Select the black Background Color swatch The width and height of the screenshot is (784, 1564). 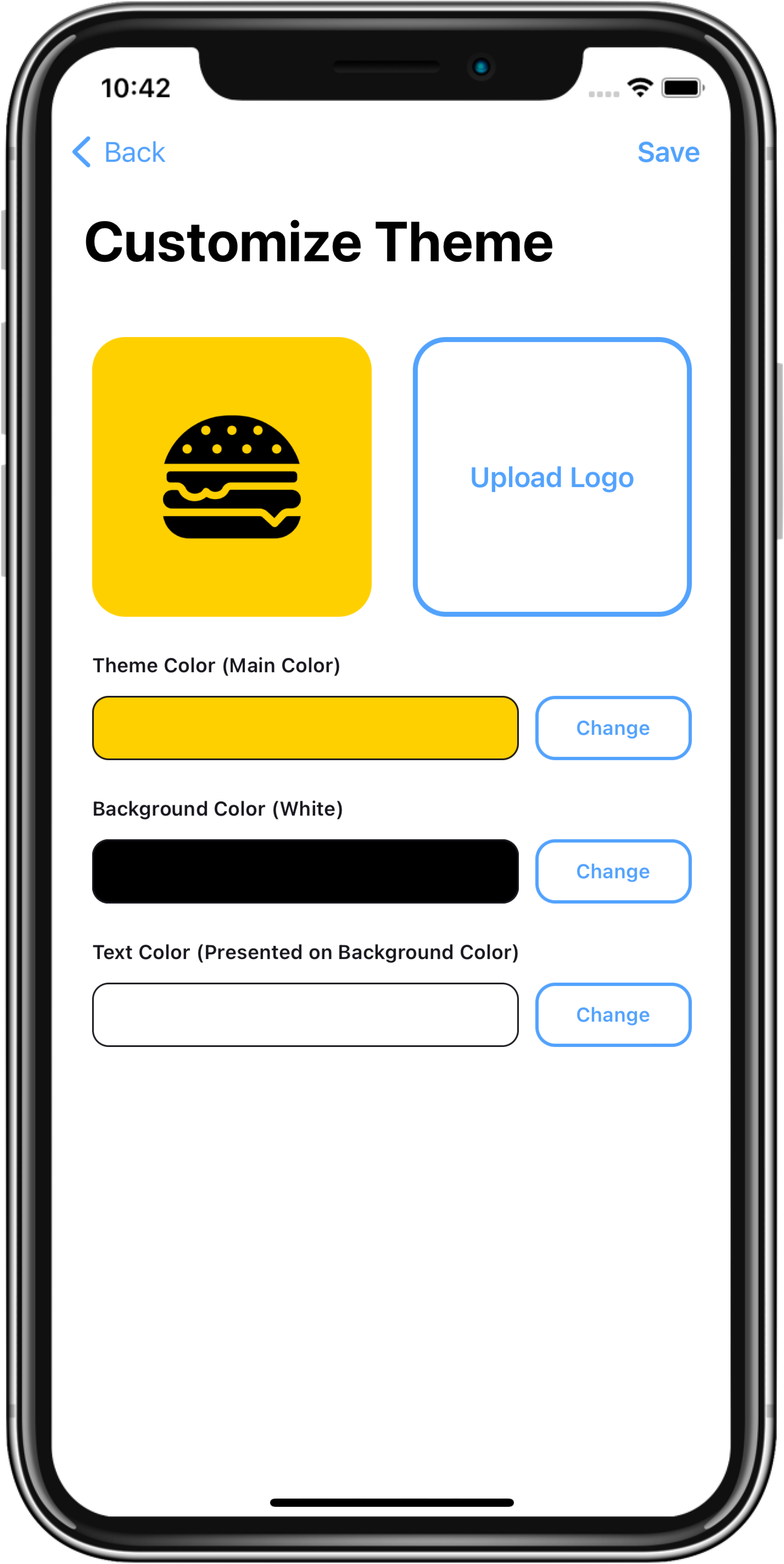click(305, 871)
